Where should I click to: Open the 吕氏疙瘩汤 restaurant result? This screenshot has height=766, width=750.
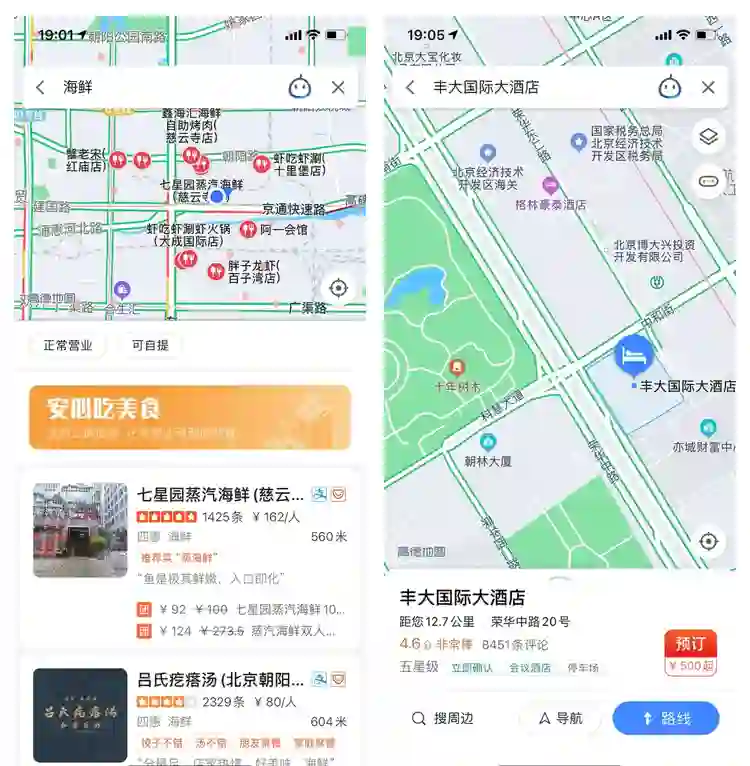point(220,680)
